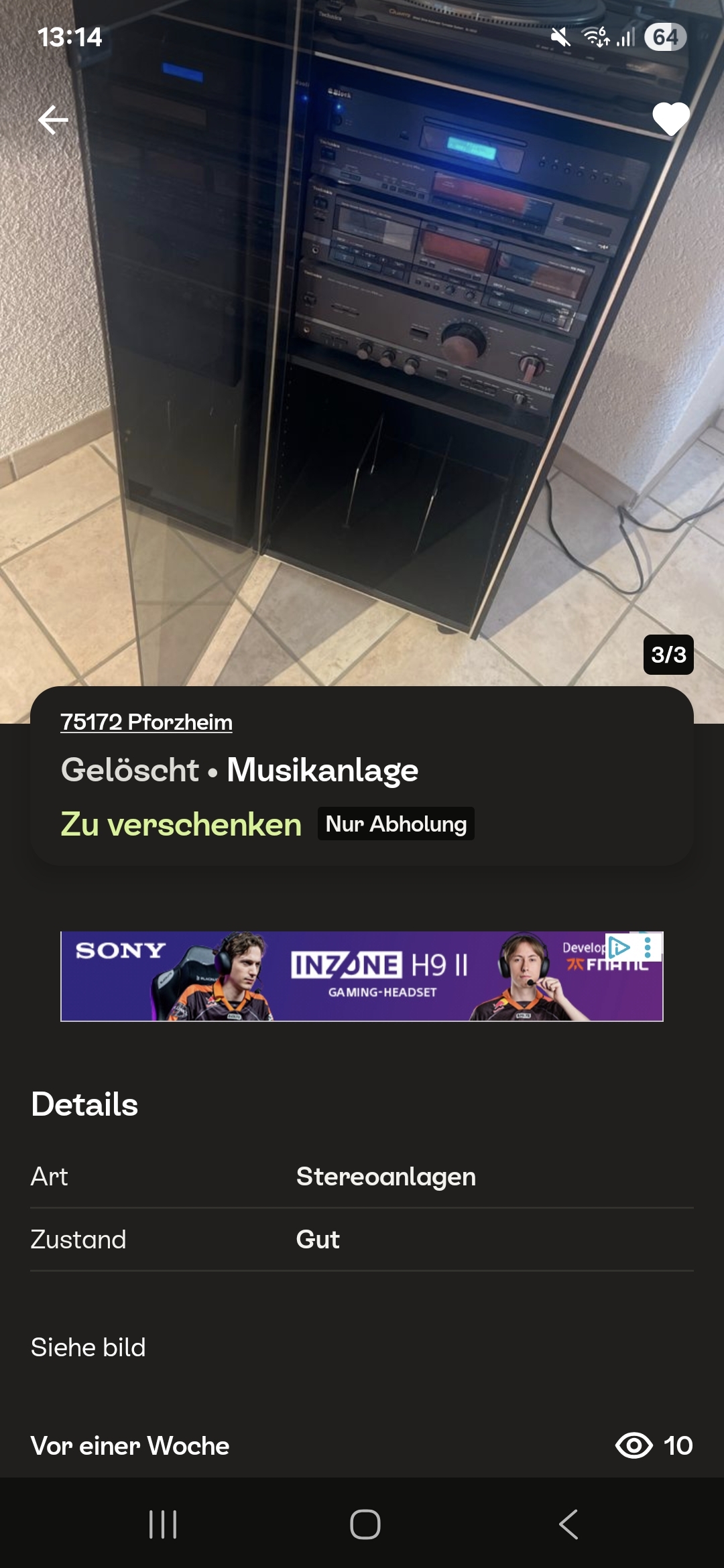Open the 75172 Pforzheim location link

coord(146,722)
